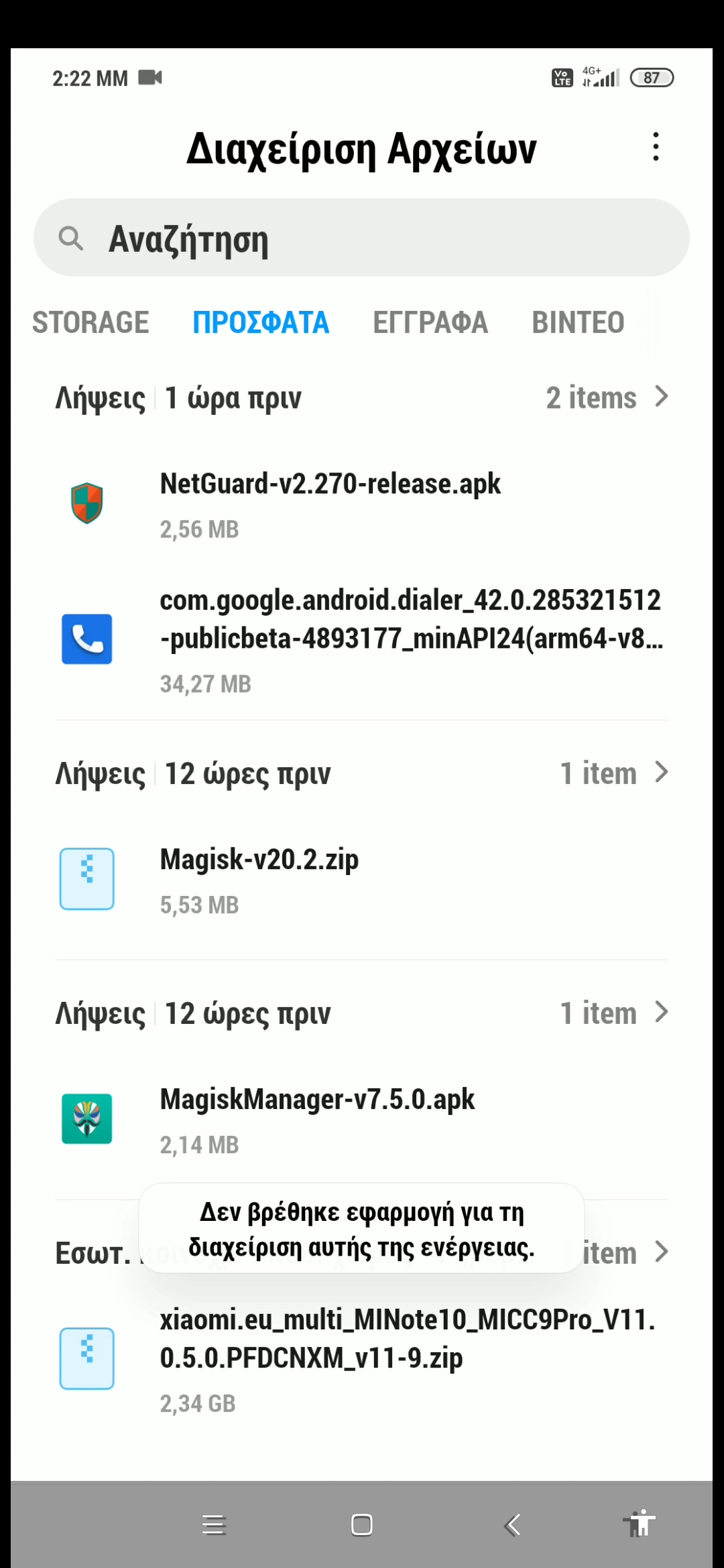Open the accessibility shortcut in navigation bar
This screenshot has width=724, height=1568.
[639, 1524]
